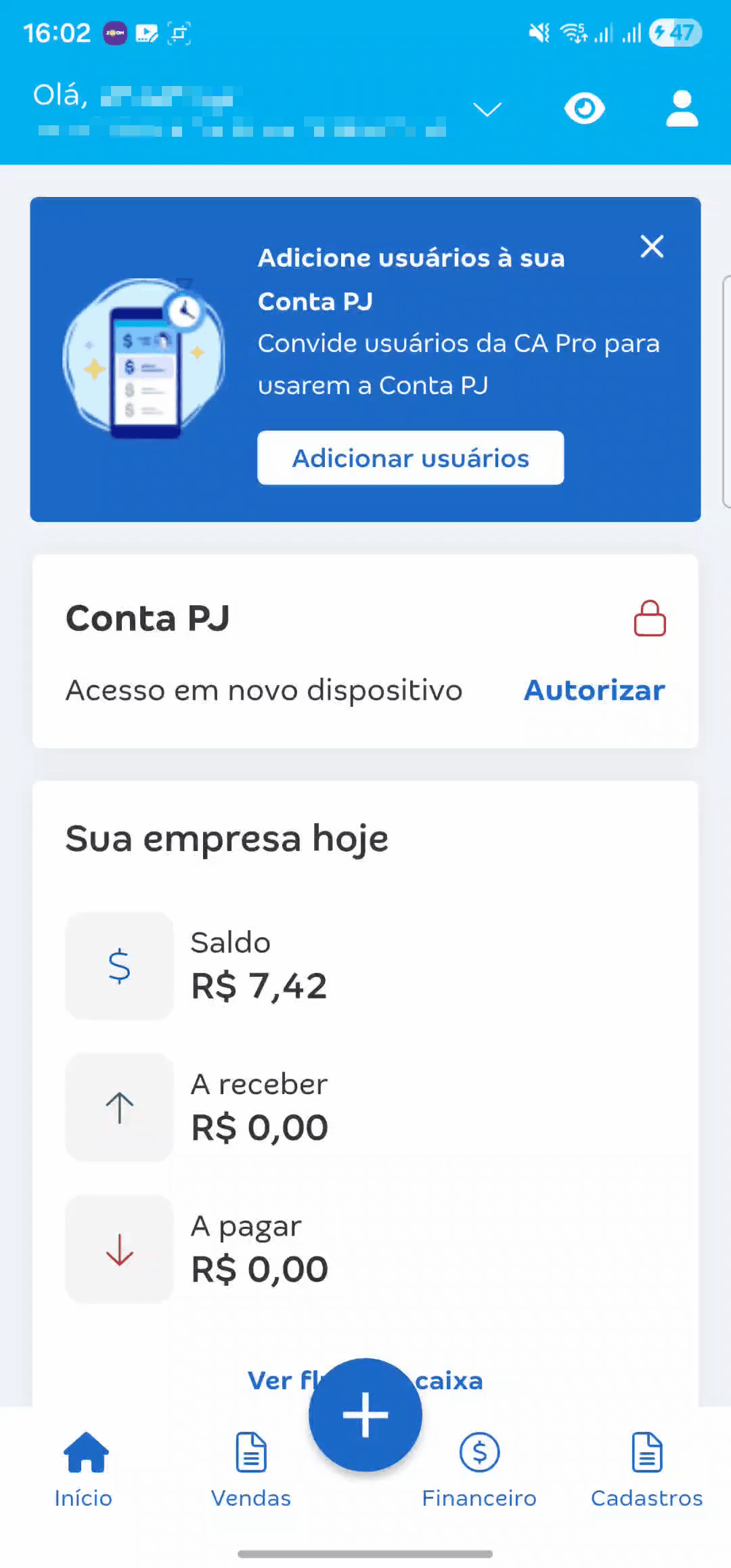Viewport: 731px width, 1568px height.
Task: Open Financeiro via the dollar circle icon
Action: pyautogui.click(x=479, y=1452)
